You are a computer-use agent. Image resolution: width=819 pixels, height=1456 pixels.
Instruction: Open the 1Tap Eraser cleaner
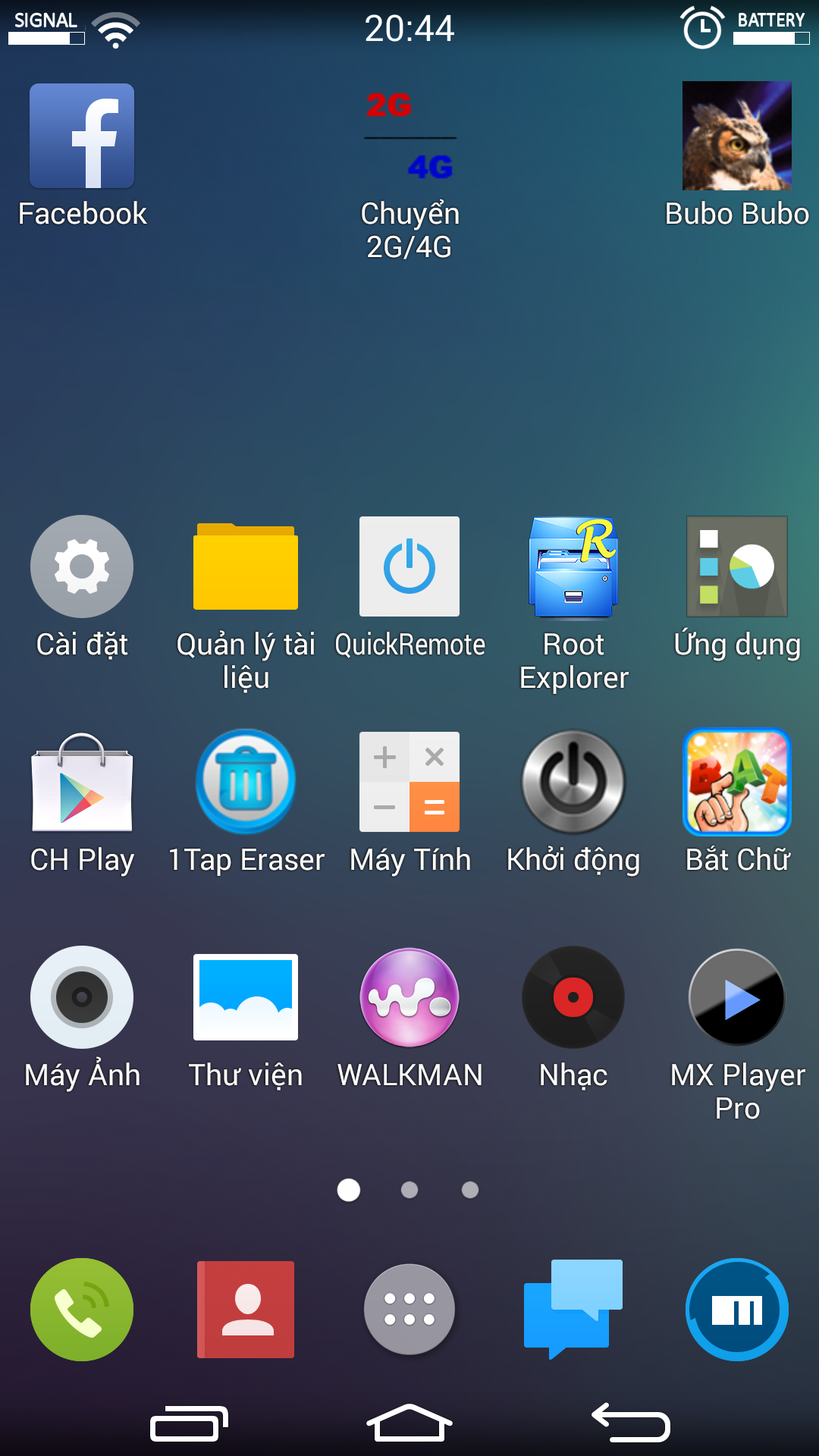246,782
